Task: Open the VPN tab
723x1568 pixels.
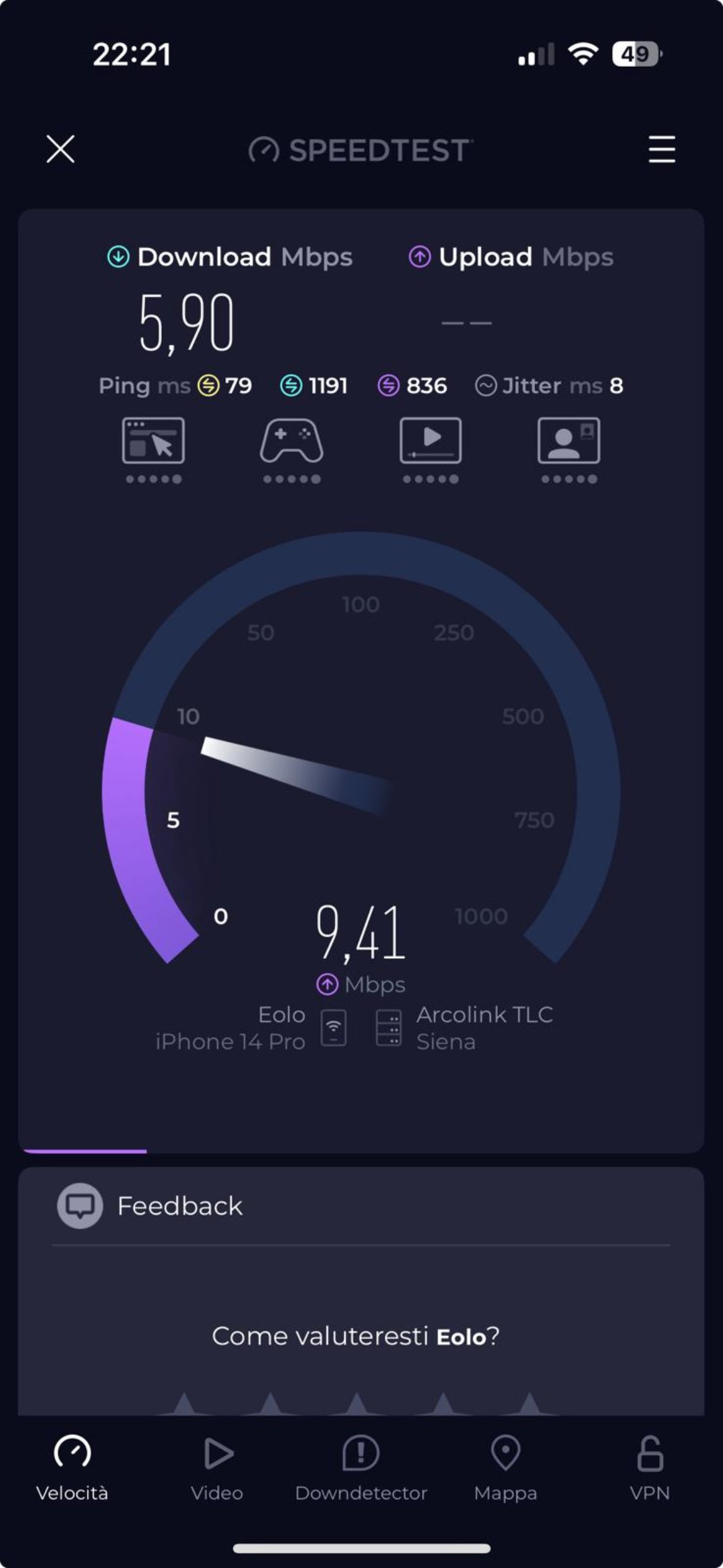Action: point(649,1467)
